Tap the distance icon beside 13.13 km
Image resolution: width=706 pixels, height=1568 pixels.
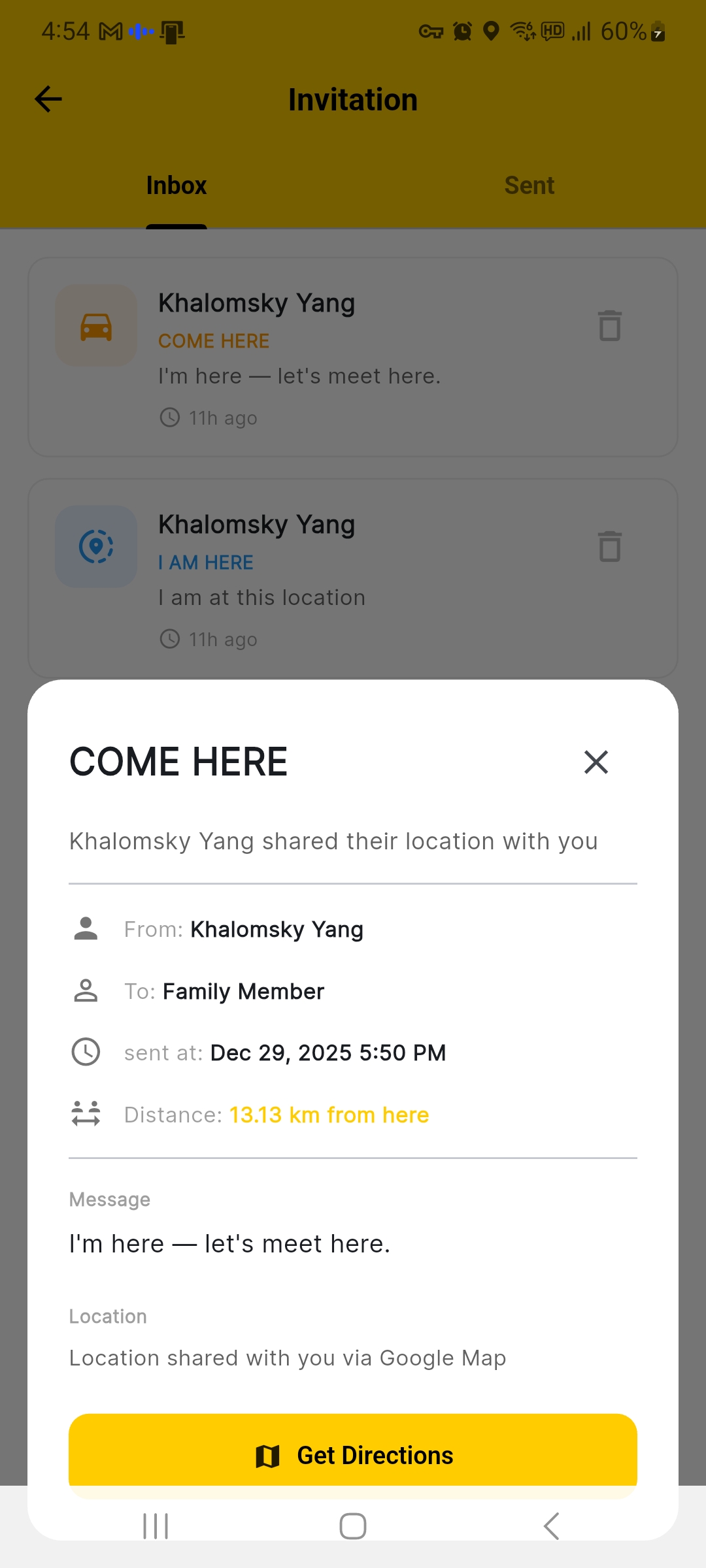point(85,1114)
